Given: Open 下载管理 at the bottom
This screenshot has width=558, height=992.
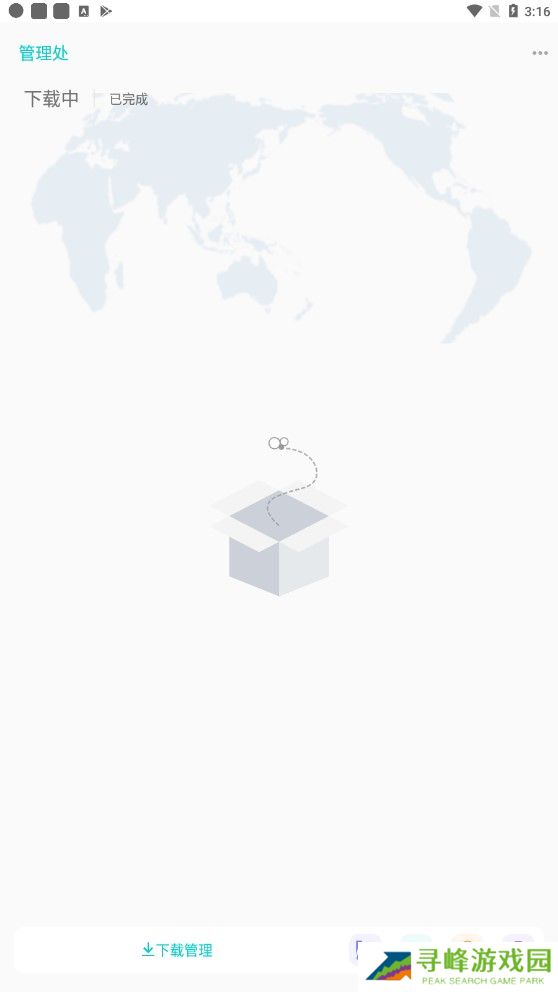Looking at the screenshot, I should pos(177,950).
